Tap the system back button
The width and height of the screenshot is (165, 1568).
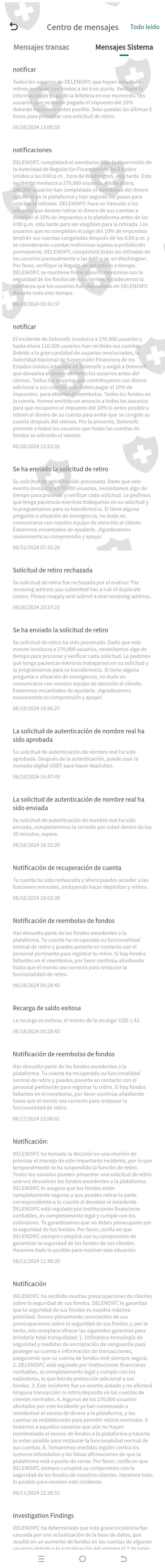(124, 1558)
